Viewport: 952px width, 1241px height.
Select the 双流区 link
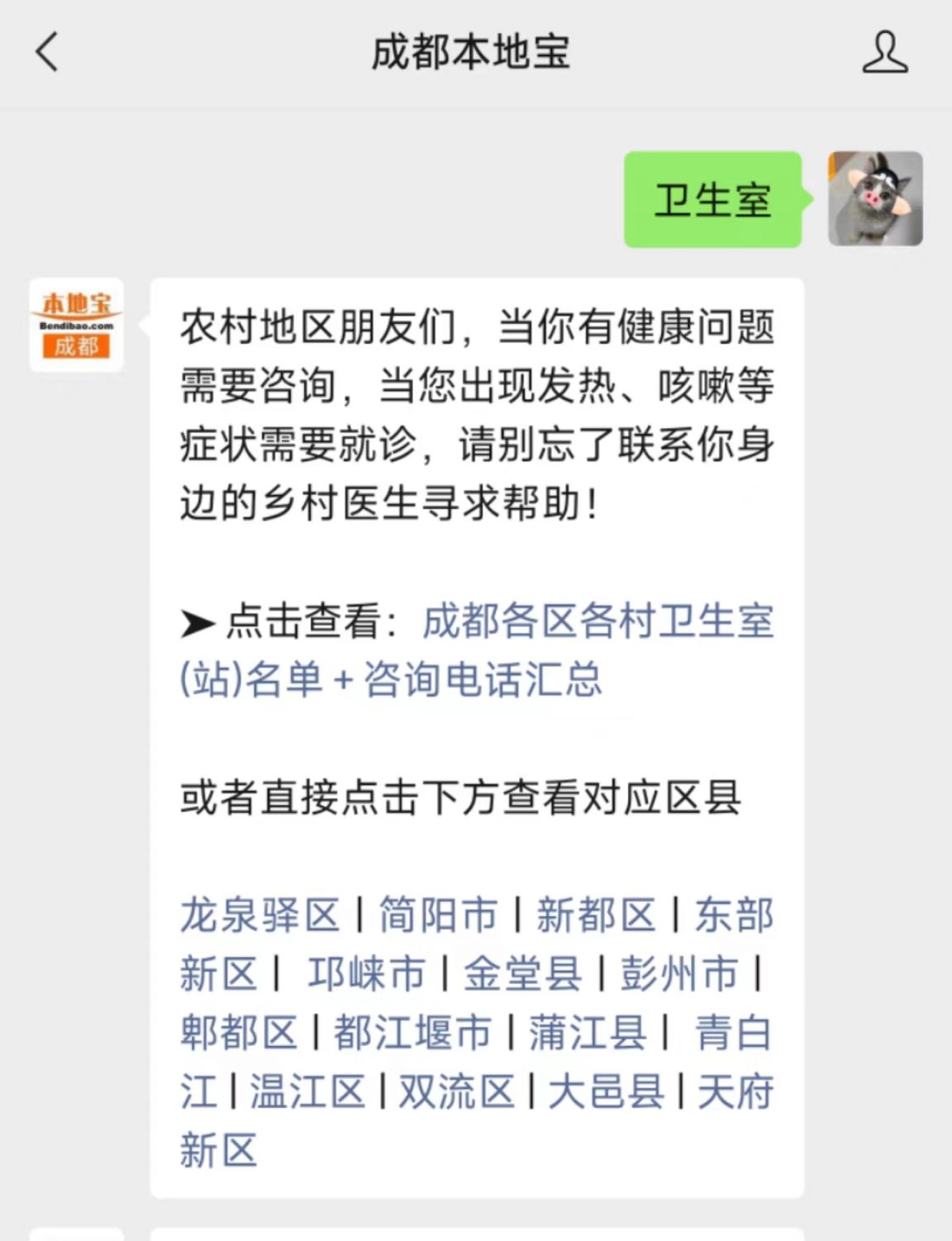coord(456,1091)
